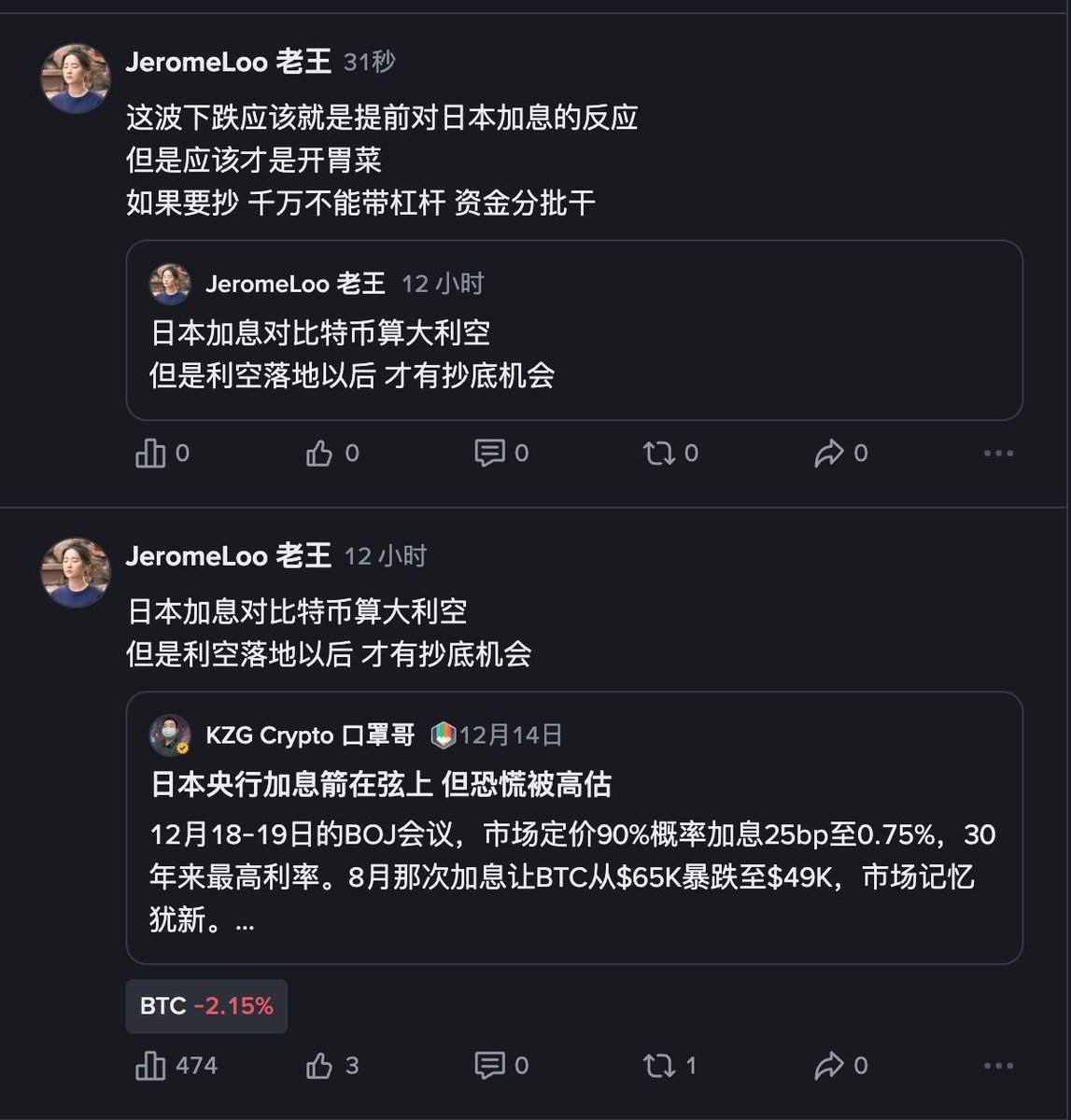The image size is (1071, 1120).
Task: Share the 这波下跌 post
Action: pos(828,454)
